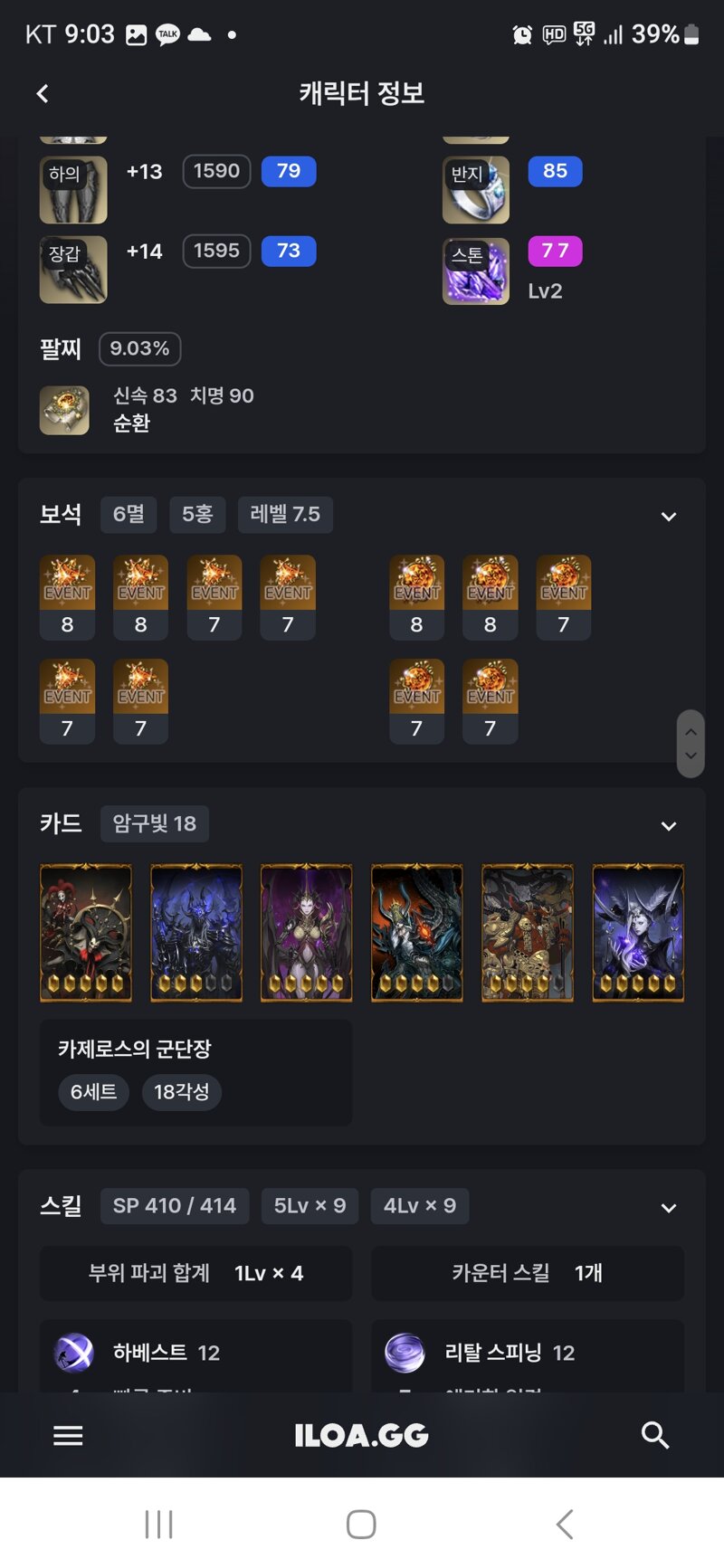Tap the scroll up arrow widget

coord(691,731)
